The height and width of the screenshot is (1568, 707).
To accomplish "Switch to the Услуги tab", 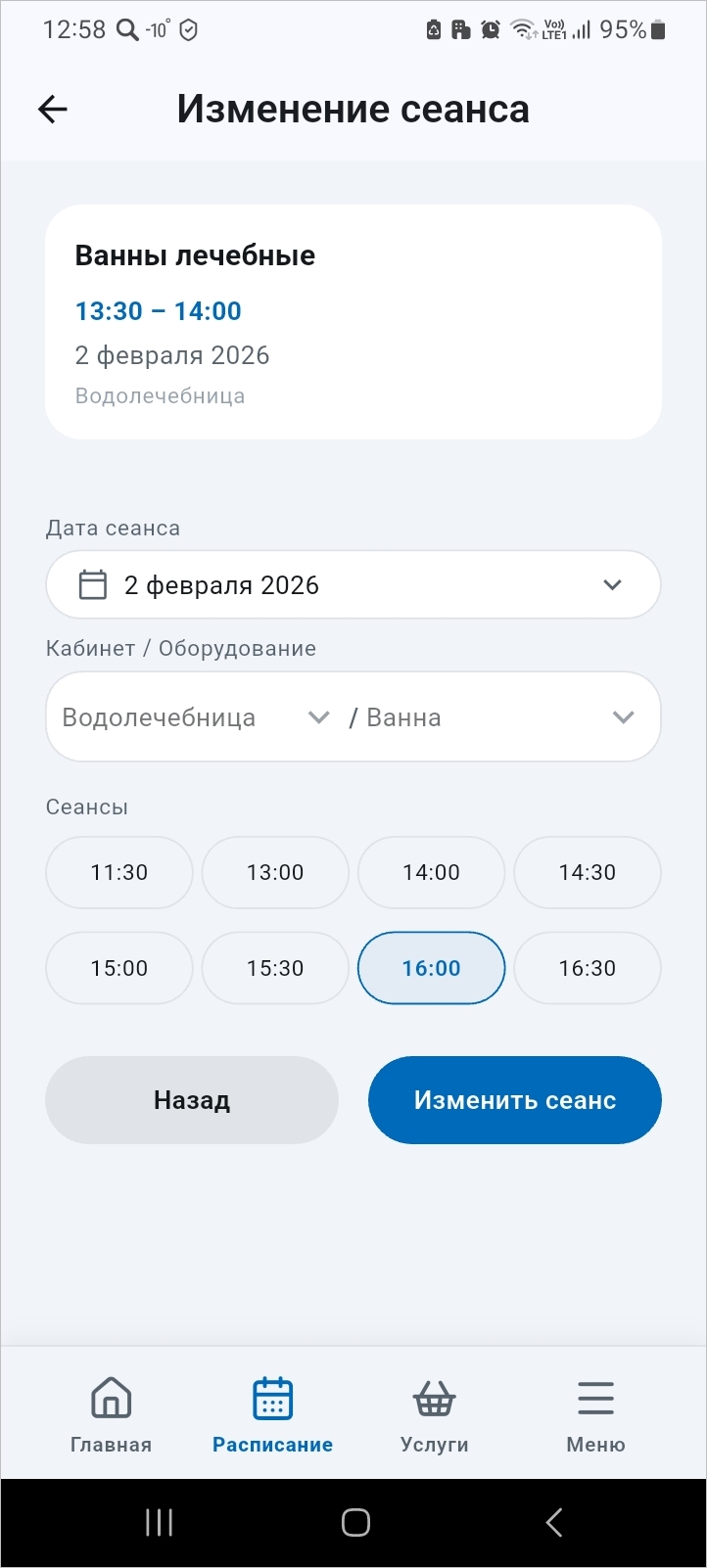I will 434,1414.
